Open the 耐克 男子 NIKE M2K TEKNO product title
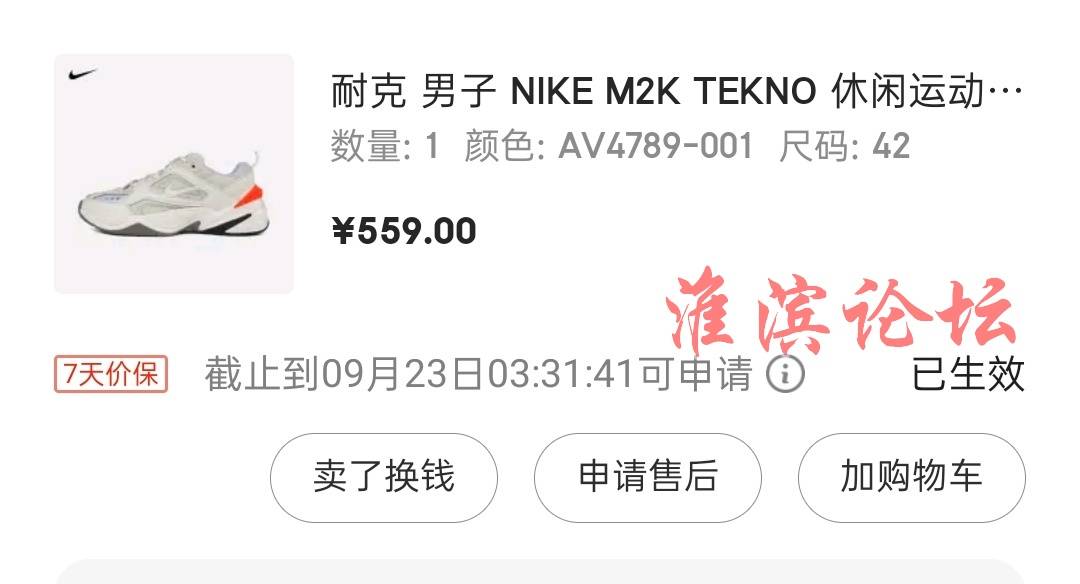Screen dimensions: 1080x584 676,93
